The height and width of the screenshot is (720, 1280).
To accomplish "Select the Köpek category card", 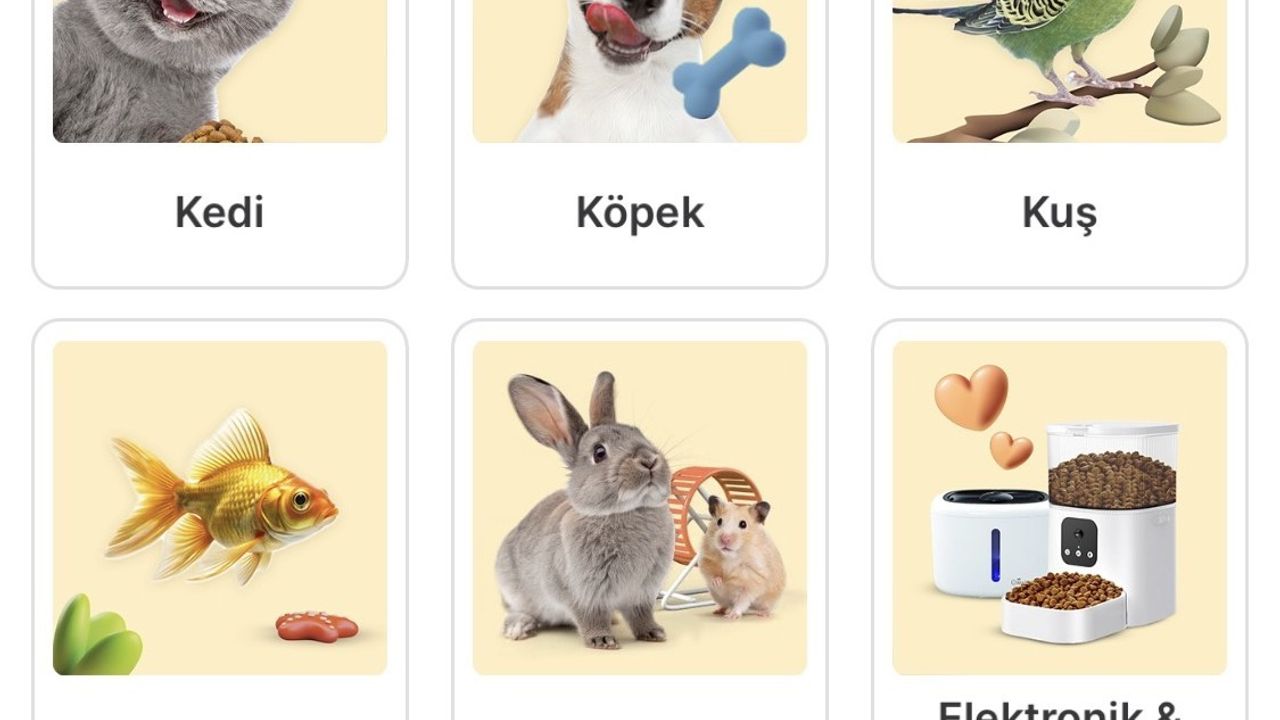I will pyautogui.click(x=640, y=150).
